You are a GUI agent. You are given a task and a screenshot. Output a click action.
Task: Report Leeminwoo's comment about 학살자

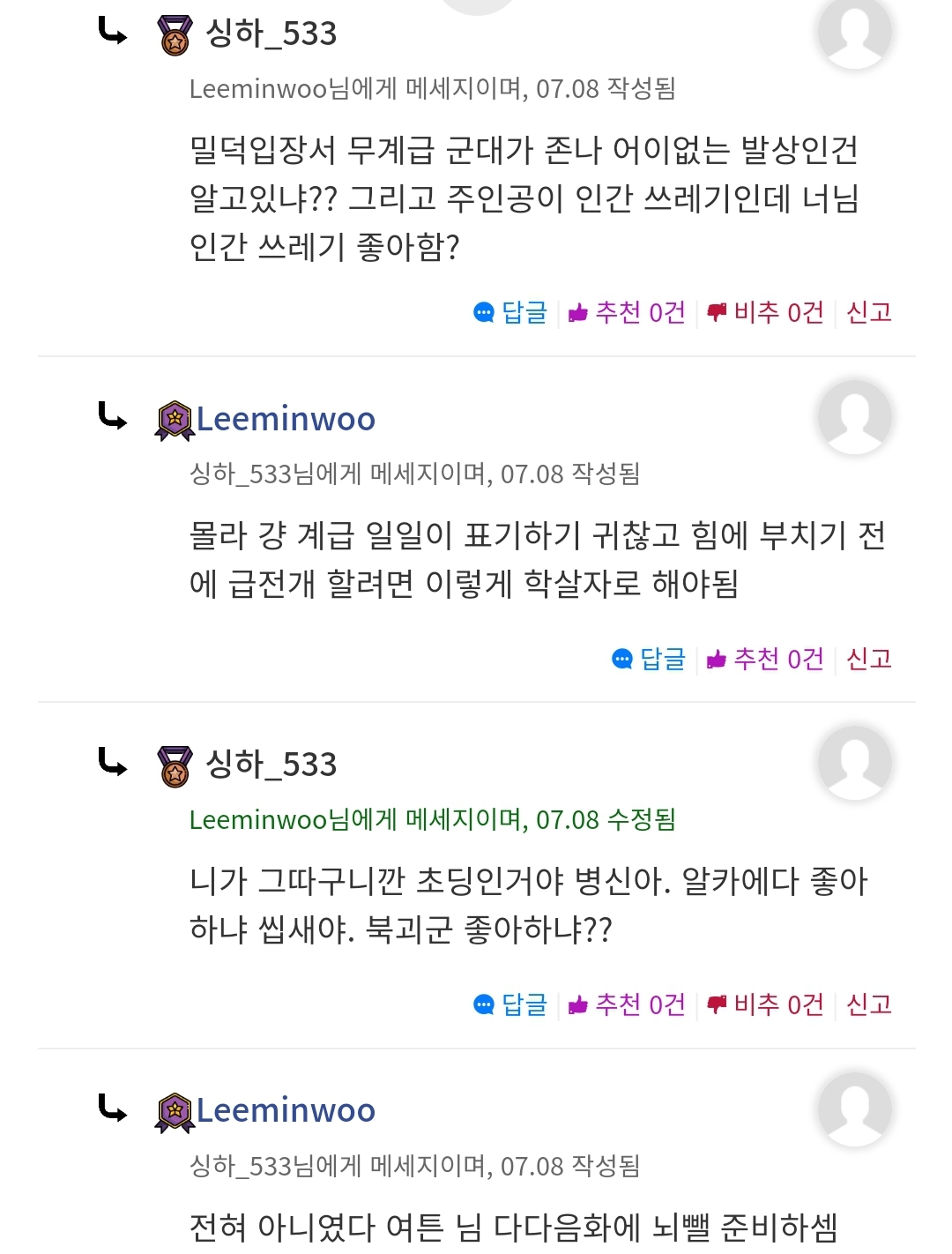868,659
